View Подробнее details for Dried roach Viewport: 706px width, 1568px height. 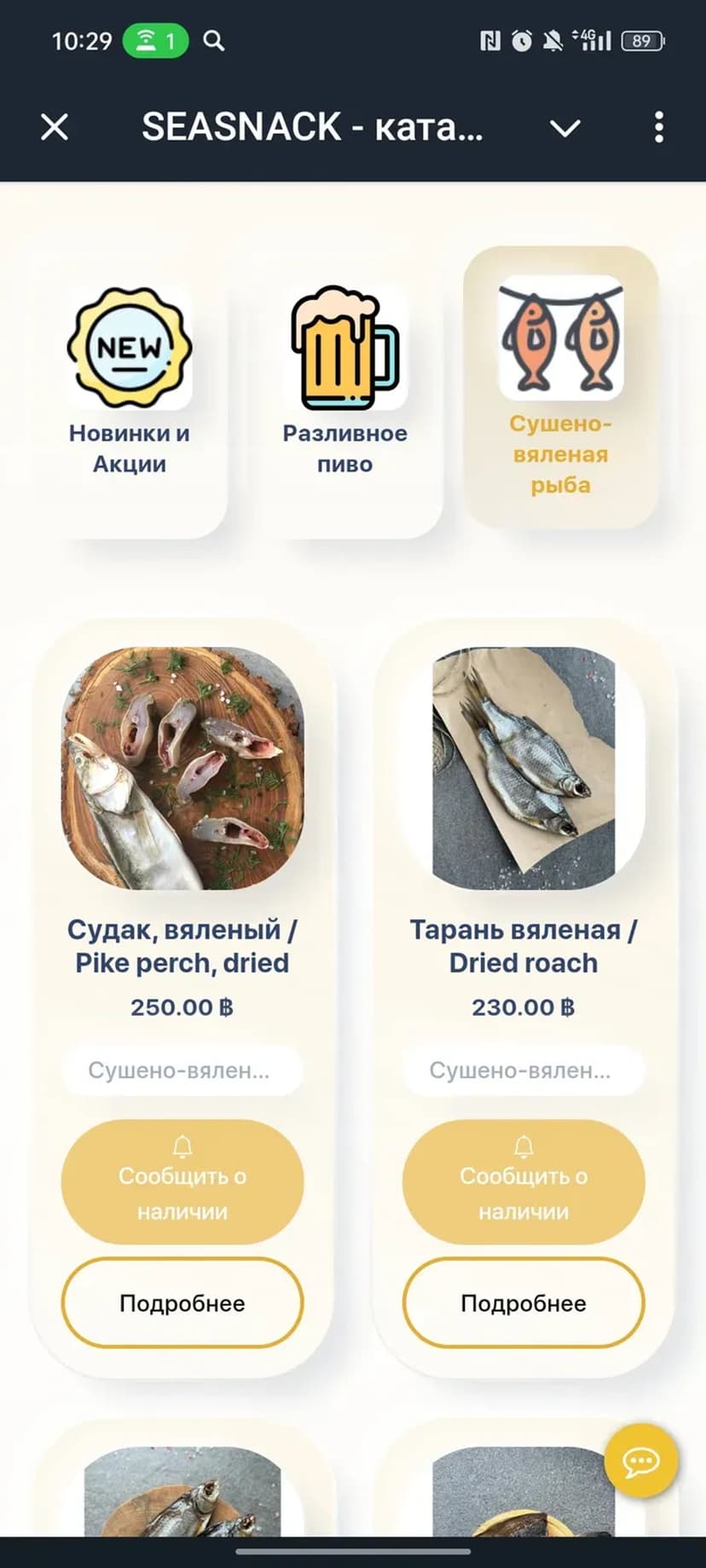coord(524,1303)
